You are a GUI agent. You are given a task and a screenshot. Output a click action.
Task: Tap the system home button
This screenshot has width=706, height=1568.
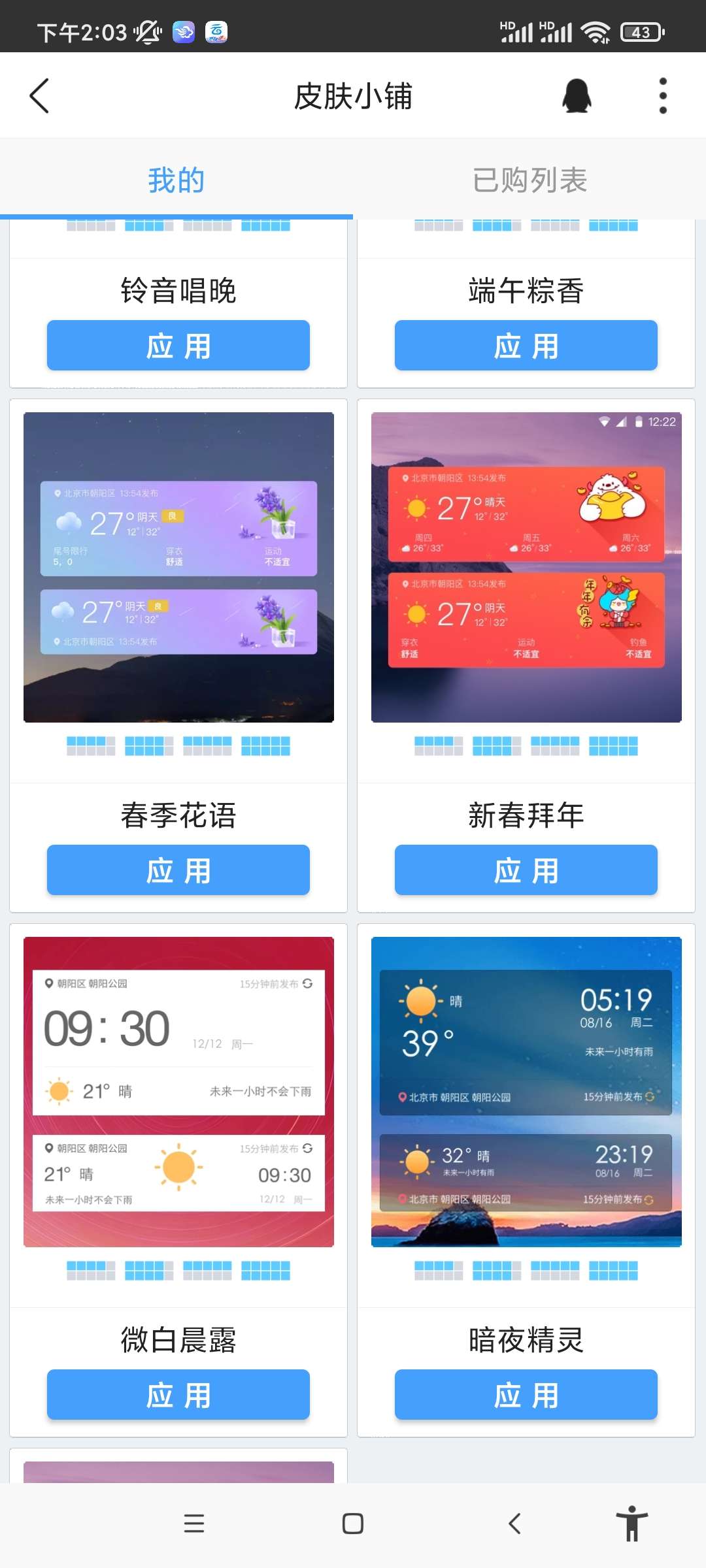[x=353, y=1524]
